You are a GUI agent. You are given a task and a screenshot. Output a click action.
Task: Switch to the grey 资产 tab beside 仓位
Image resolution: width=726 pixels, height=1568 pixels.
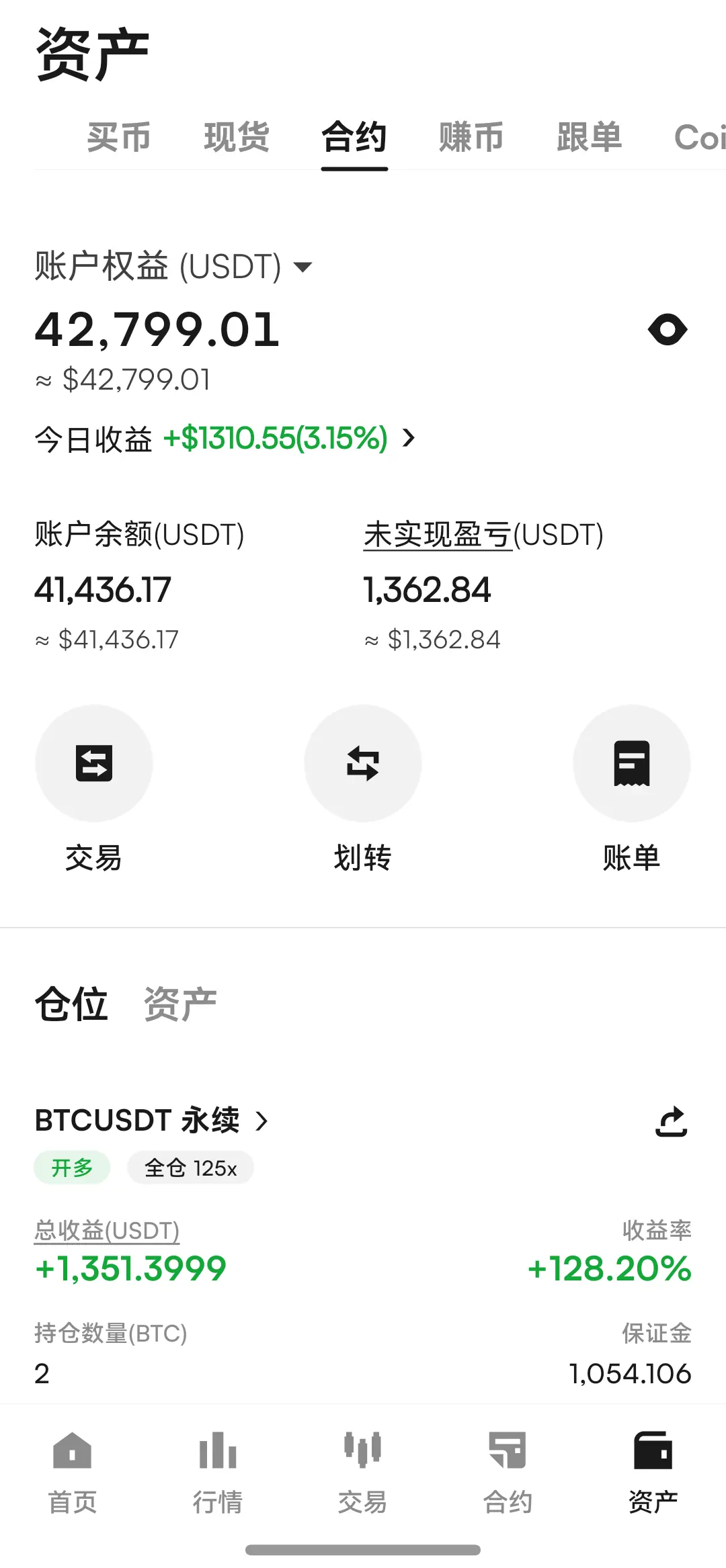click(180, 1004)
